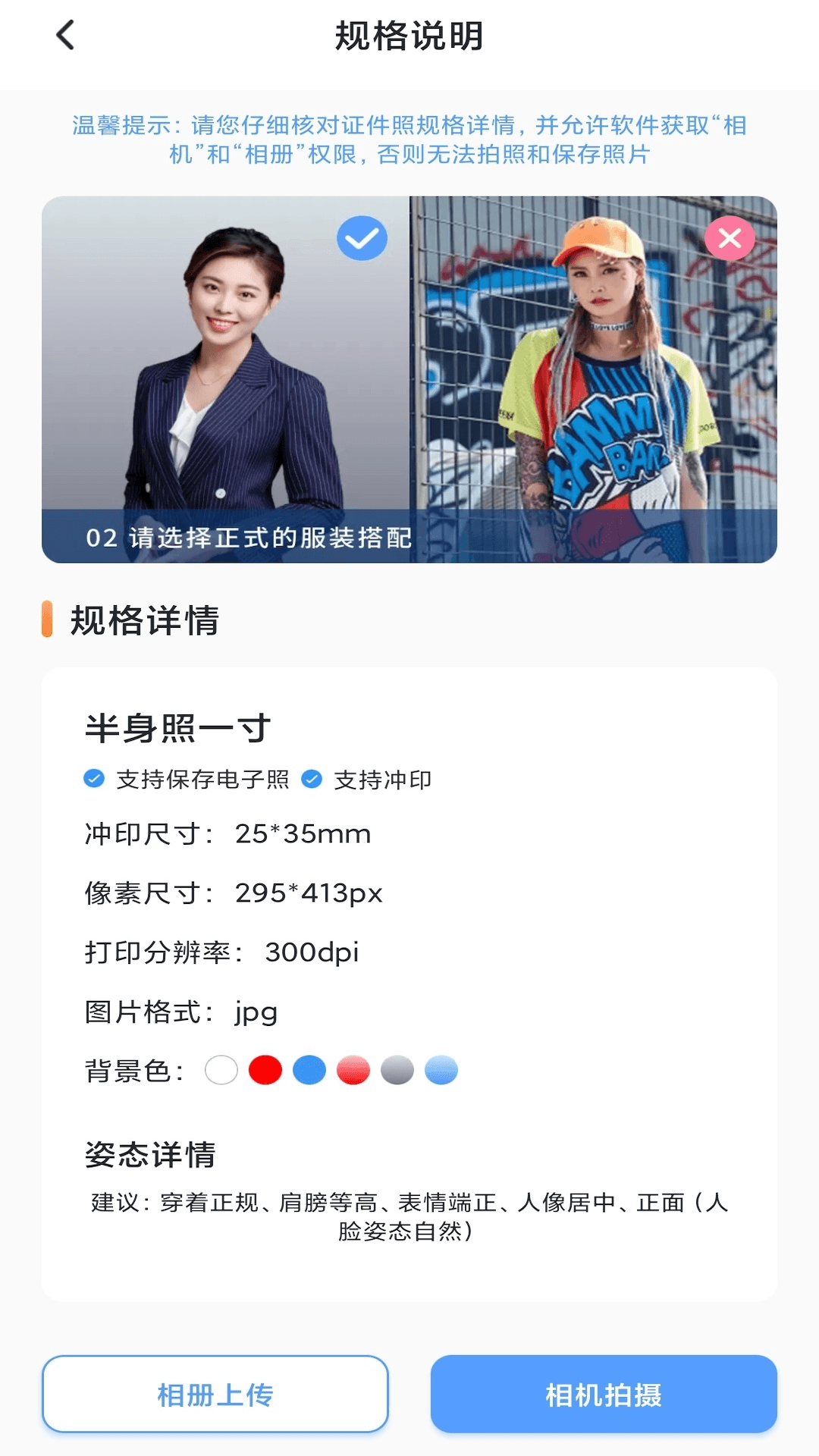This screenshot has width=819, height=1456.
Task: Choose the gradient red background color
Action: point(353,1070)
